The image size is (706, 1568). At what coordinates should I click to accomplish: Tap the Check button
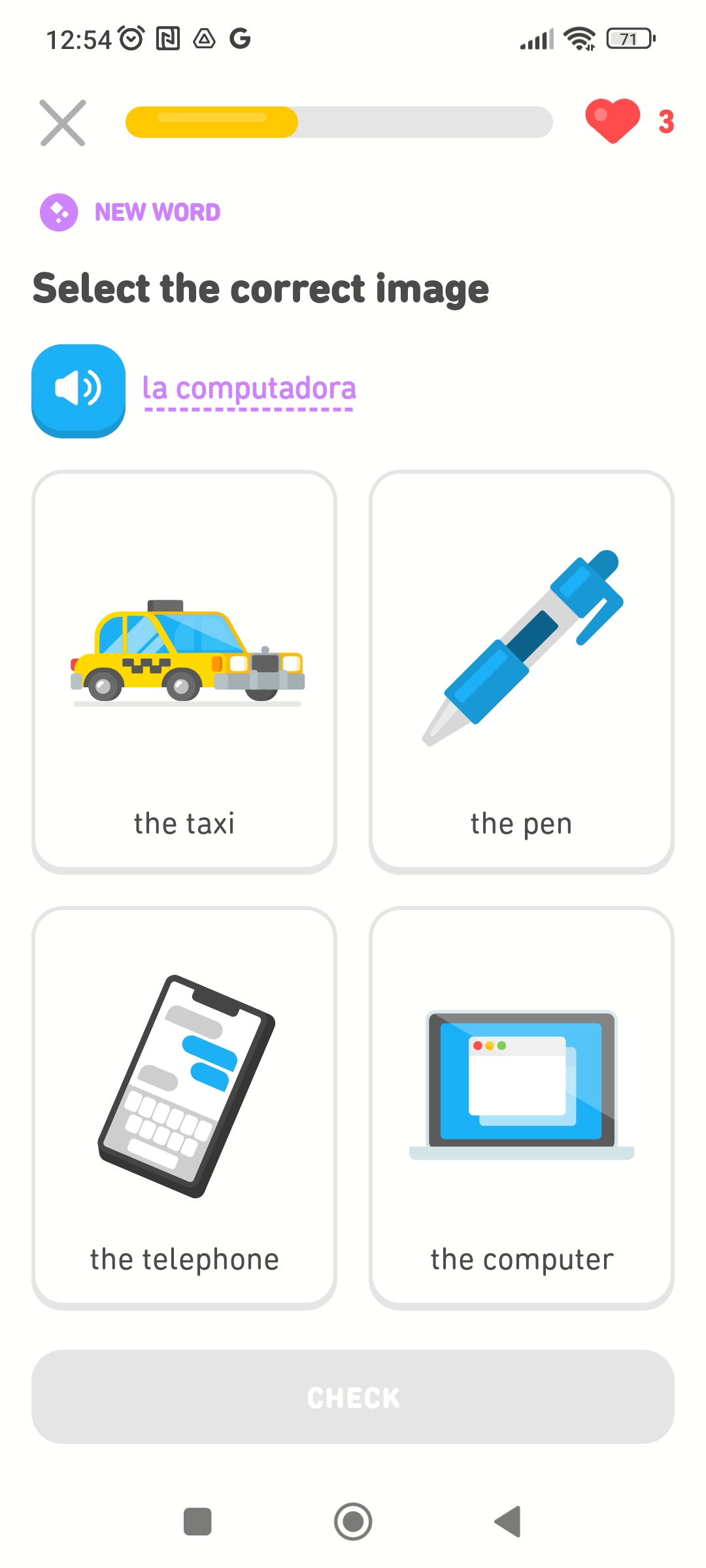pos(353,1397)
